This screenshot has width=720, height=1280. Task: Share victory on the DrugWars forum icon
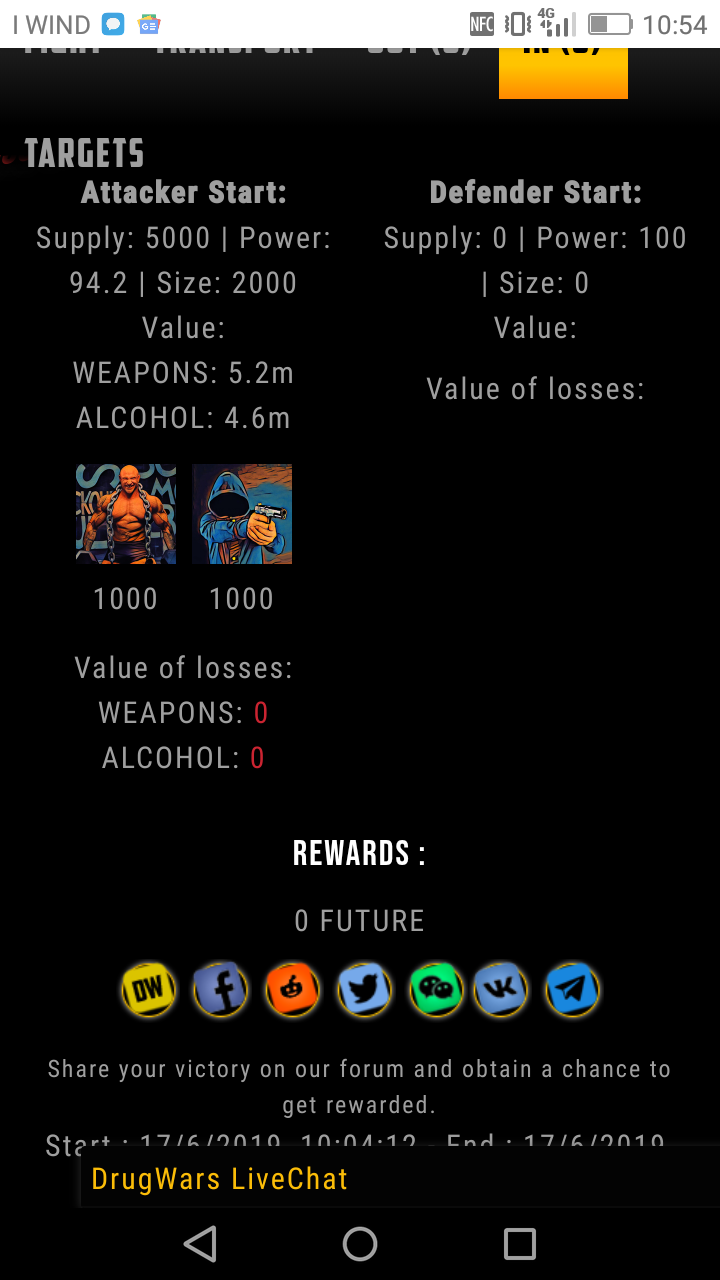148,990
